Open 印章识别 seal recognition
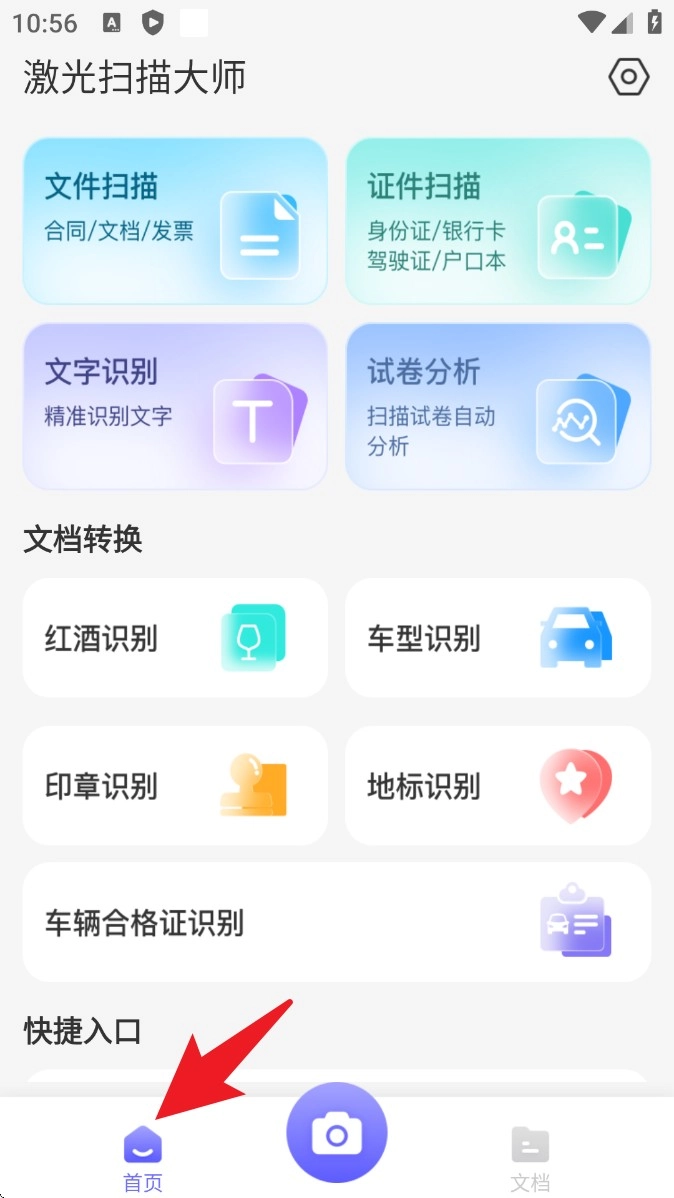674x1198 pixels. pos(175,786)
